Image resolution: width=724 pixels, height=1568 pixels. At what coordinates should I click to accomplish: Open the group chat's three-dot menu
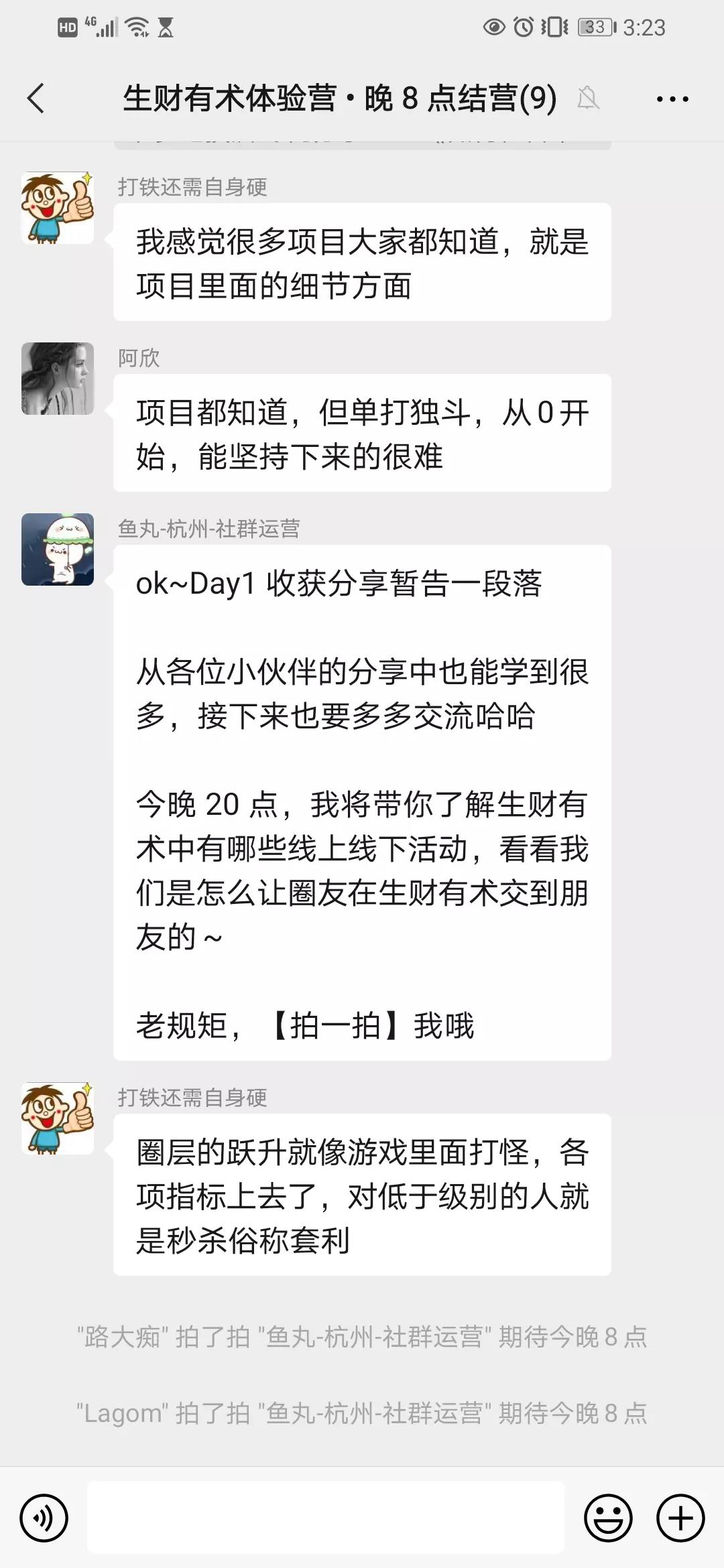[x=672, y=99]
